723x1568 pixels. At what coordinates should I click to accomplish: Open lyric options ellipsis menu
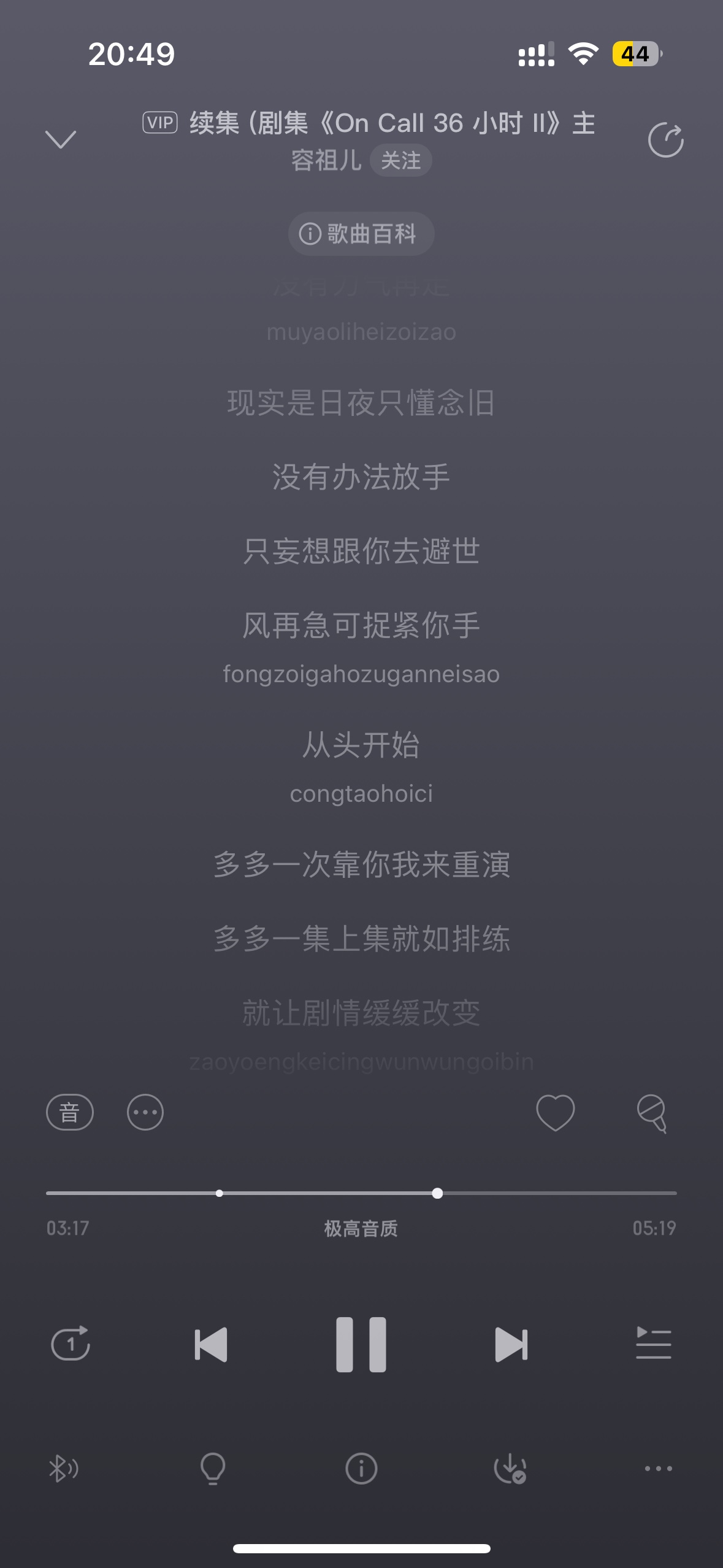(x=145, y=1112)
